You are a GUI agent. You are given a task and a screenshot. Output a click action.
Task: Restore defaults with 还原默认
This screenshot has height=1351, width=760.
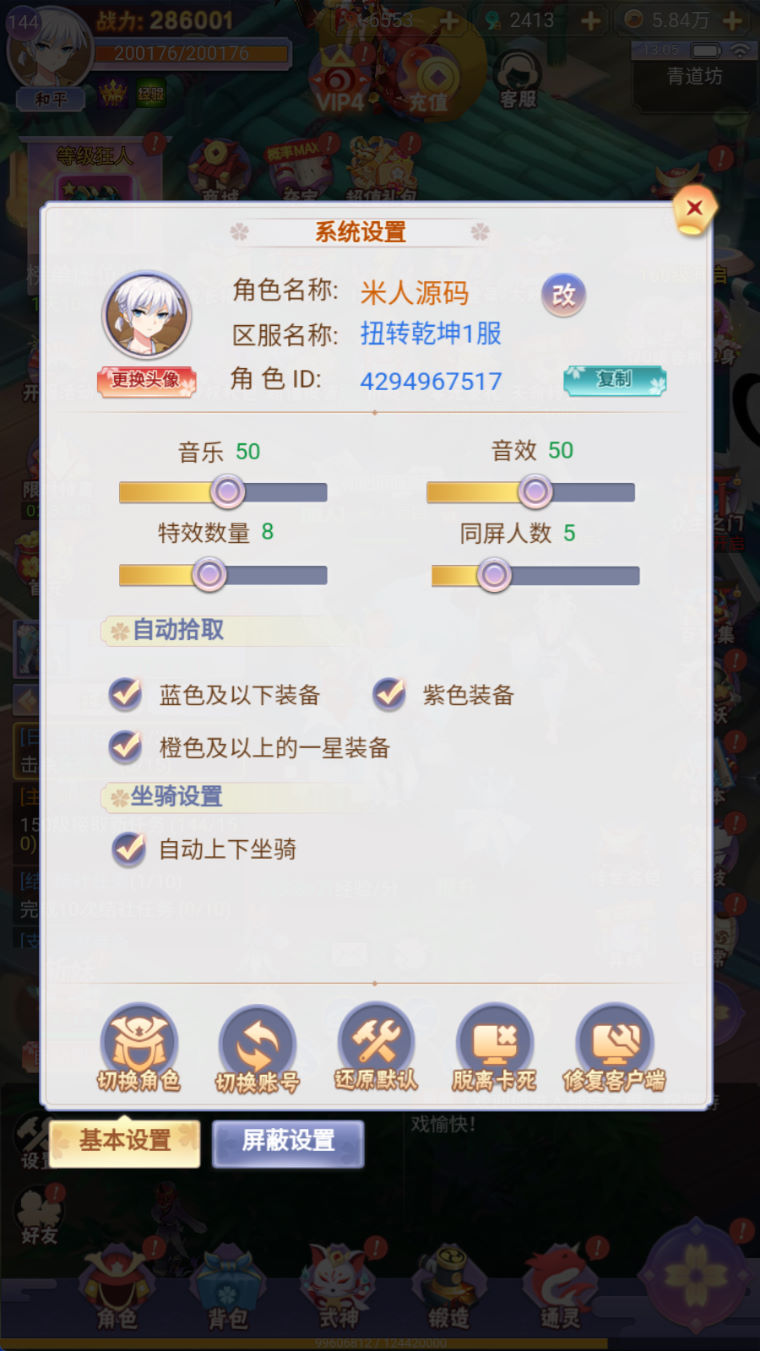pyautogui.click(x=376, y=1048)
